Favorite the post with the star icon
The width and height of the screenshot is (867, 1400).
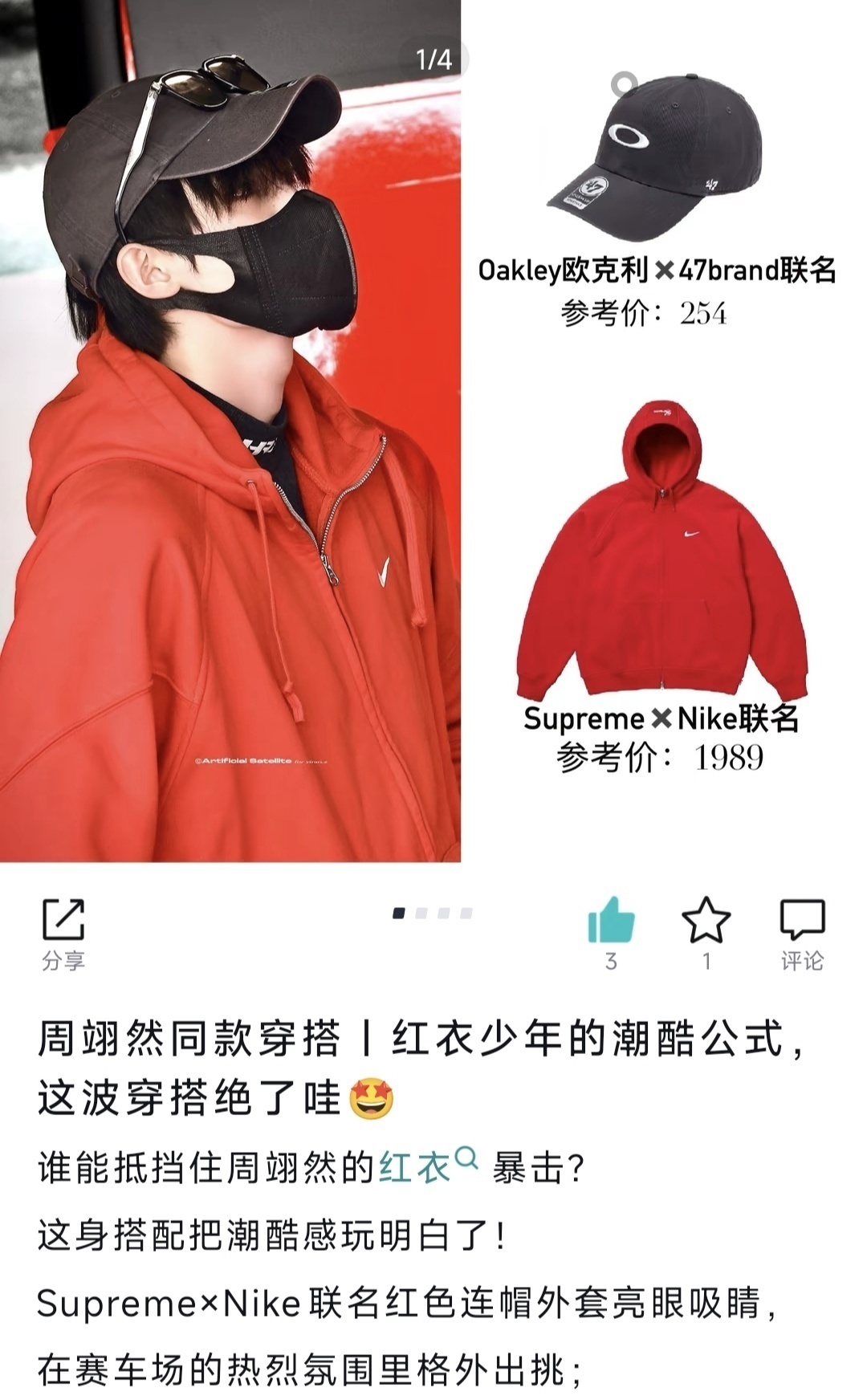[706, 920]
